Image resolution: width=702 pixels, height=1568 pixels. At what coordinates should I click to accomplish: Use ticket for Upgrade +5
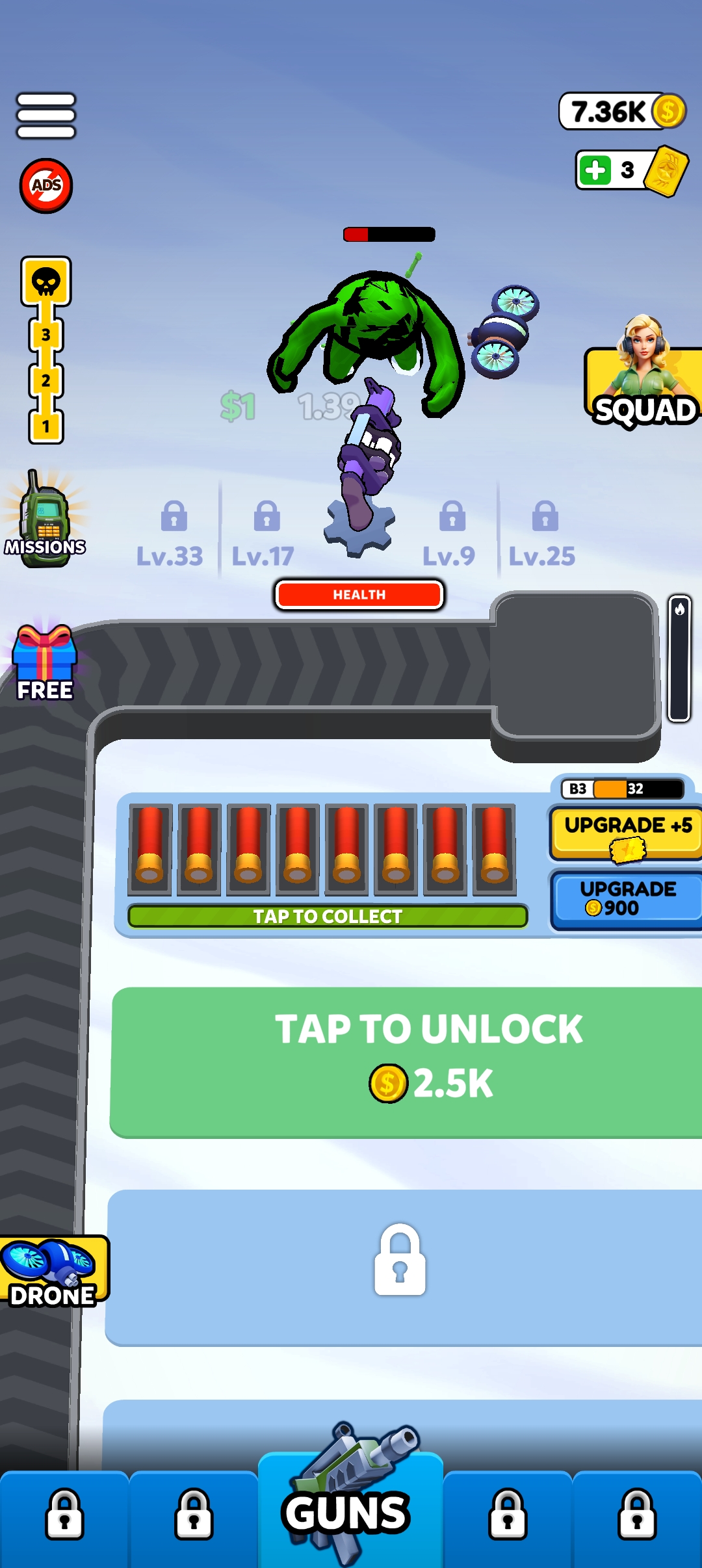click(627, 833)
